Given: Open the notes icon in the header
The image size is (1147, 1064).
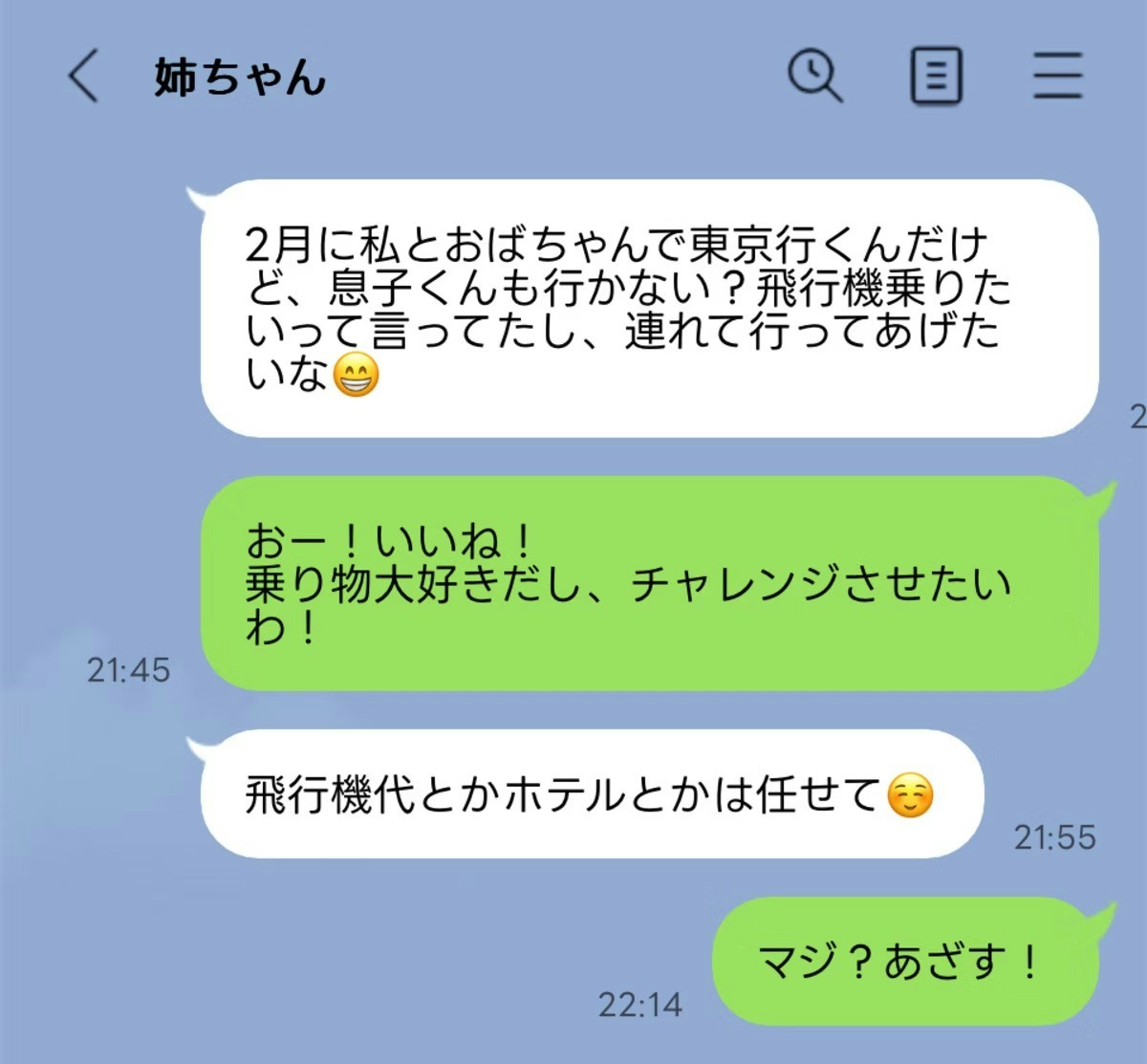Looking at the screenshot, I should [935, 76].
